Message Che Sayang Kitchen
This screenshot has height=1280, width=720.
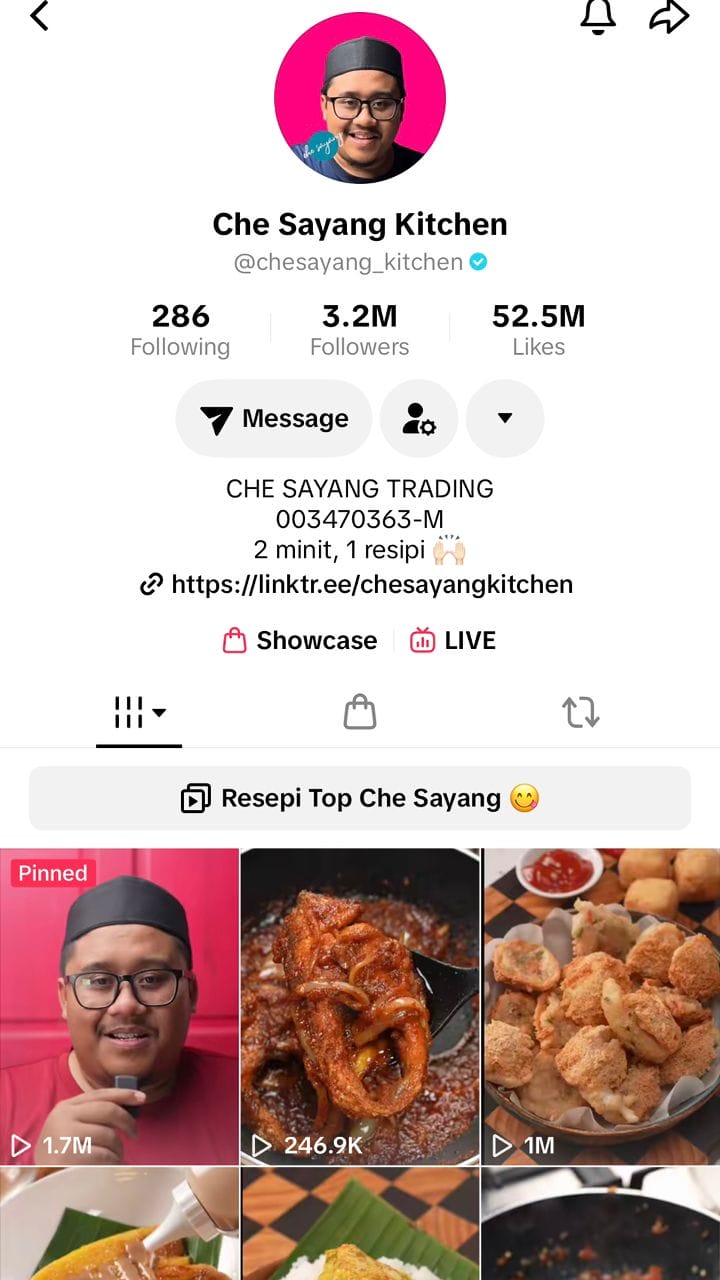(274, 419)
